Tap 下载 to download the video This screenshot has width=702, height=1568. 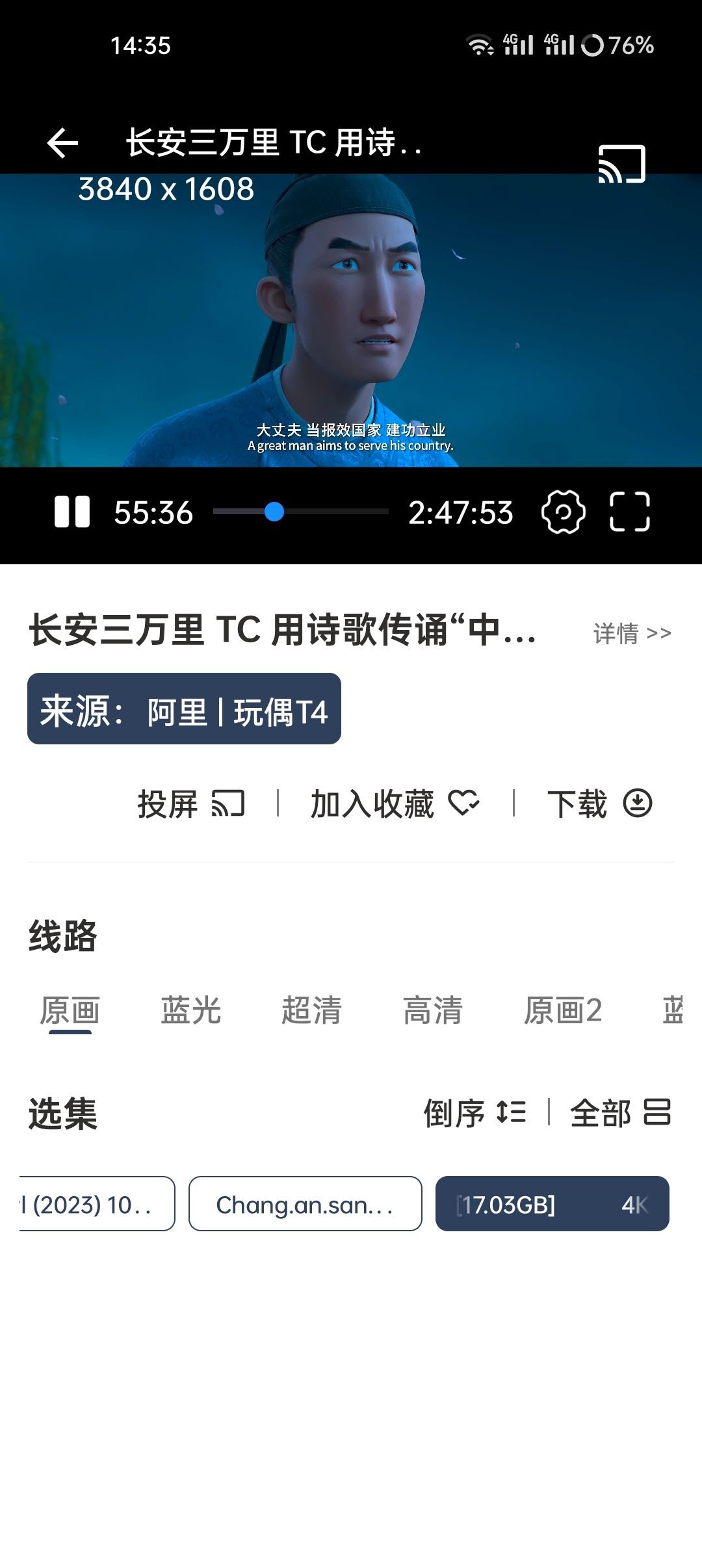coord(599,804)
